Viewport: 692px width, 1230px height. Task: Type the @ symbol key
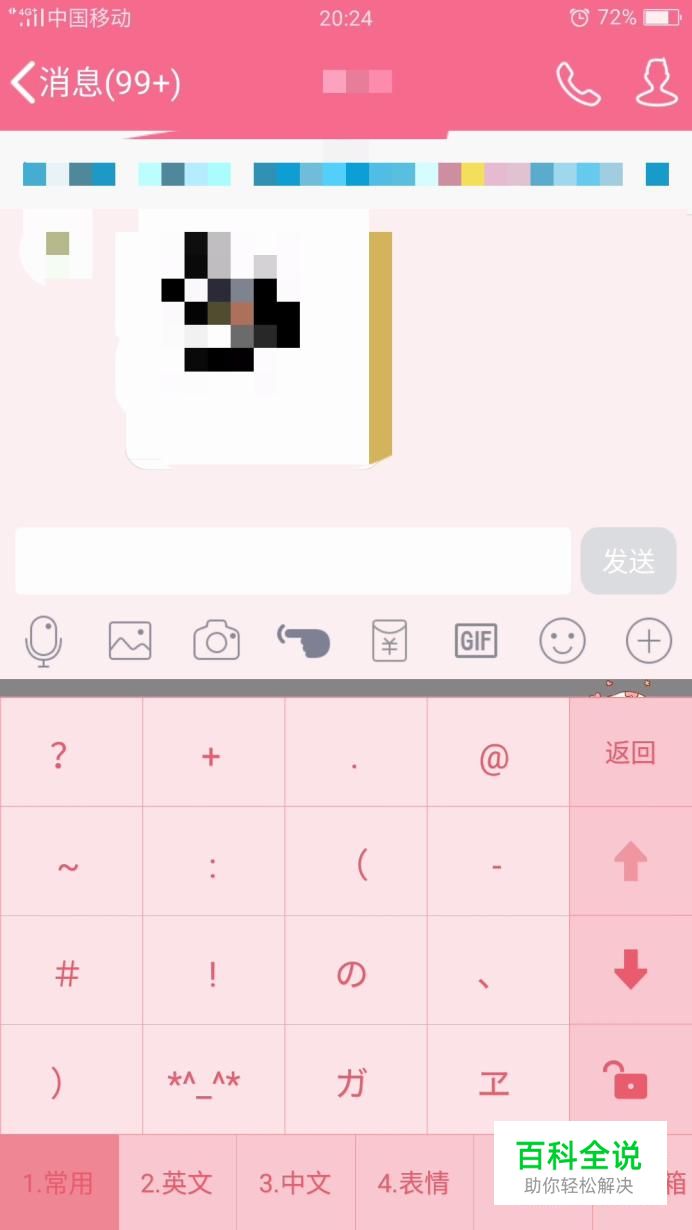pos(495,759)
